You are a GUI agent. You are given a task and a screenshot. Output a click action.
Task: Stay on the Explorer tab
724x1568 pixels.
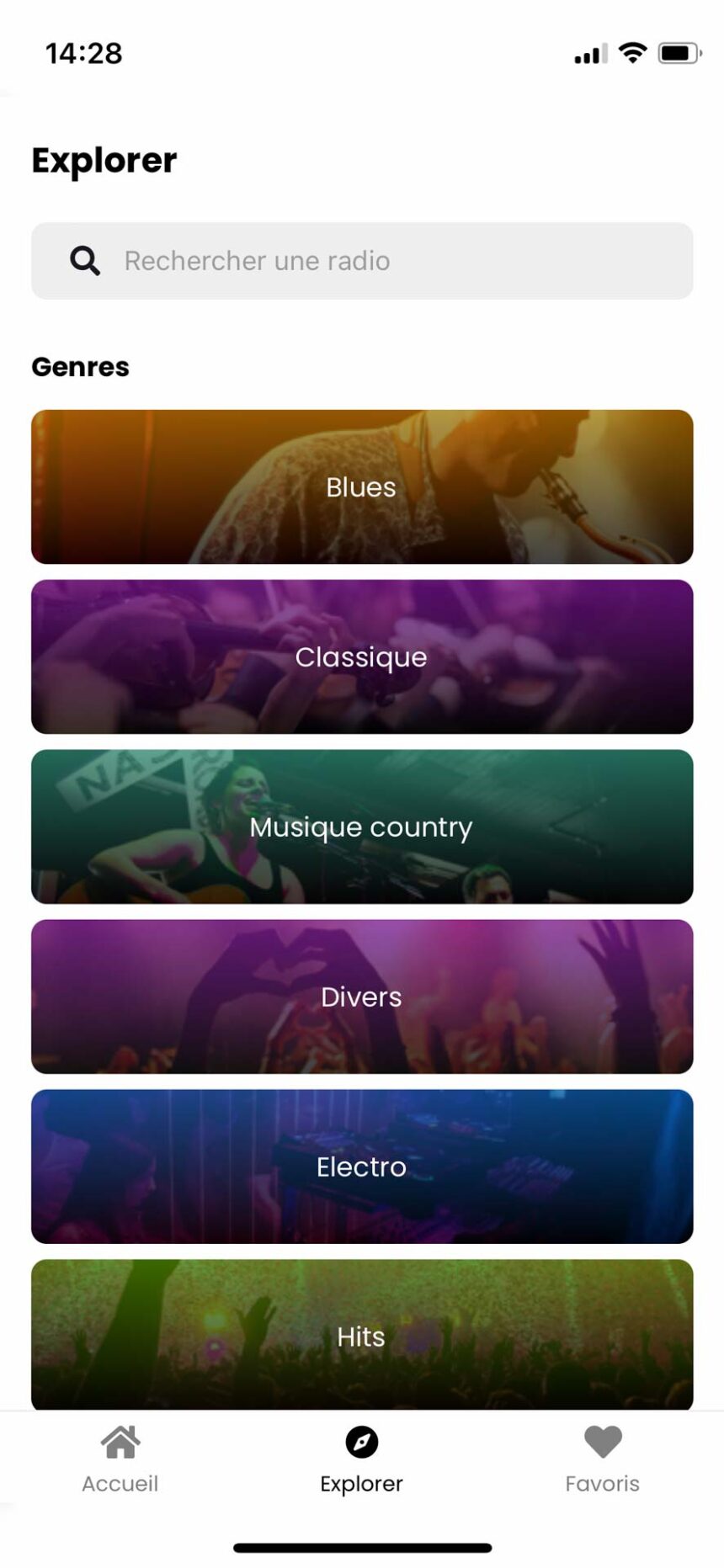click(360, 1460)
